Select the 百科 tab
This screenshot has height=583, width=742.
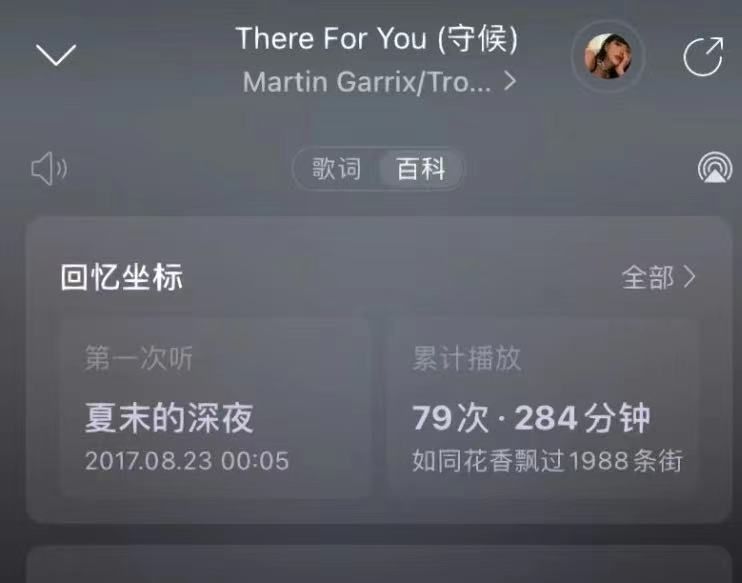tap(421, 169)
